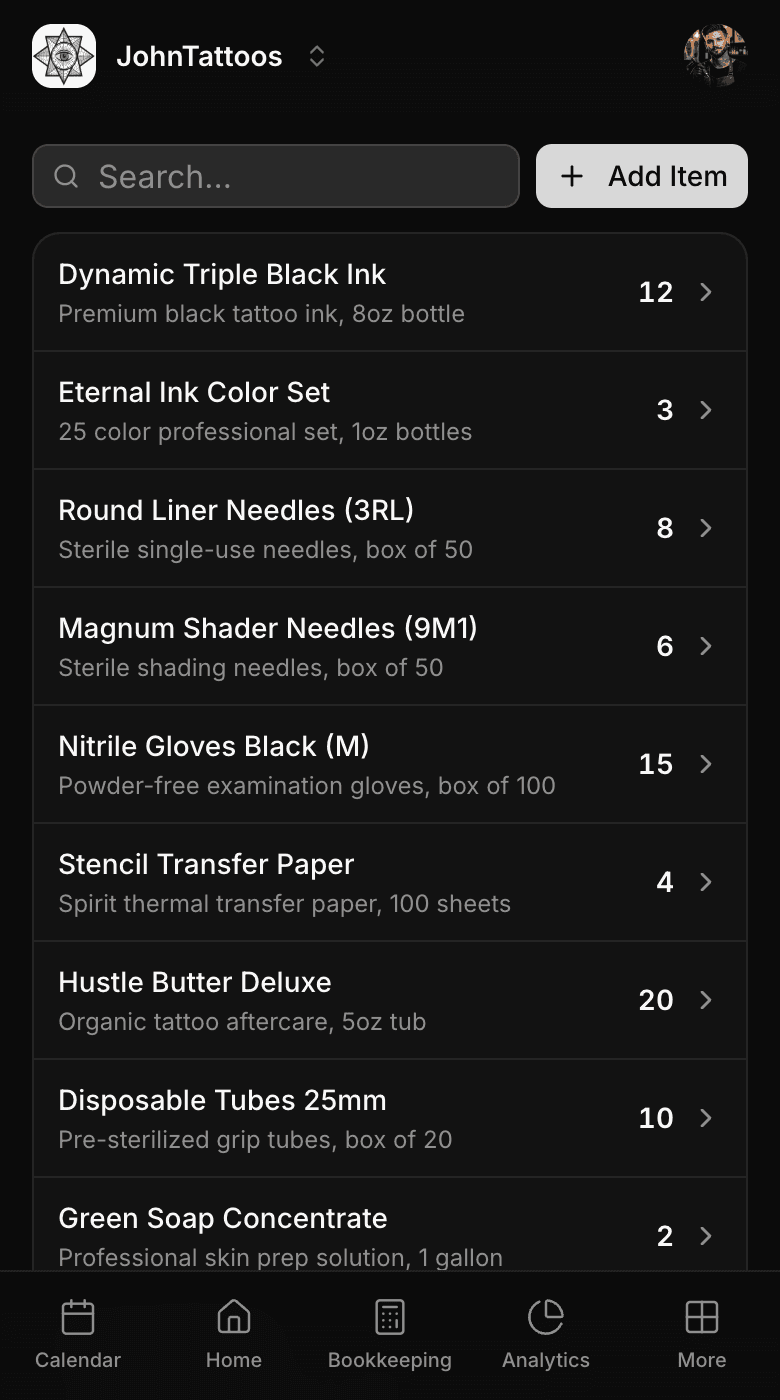Click the Add Item button
The width and height of the screenshot is (780, 1400).
[x=641, y=176]
